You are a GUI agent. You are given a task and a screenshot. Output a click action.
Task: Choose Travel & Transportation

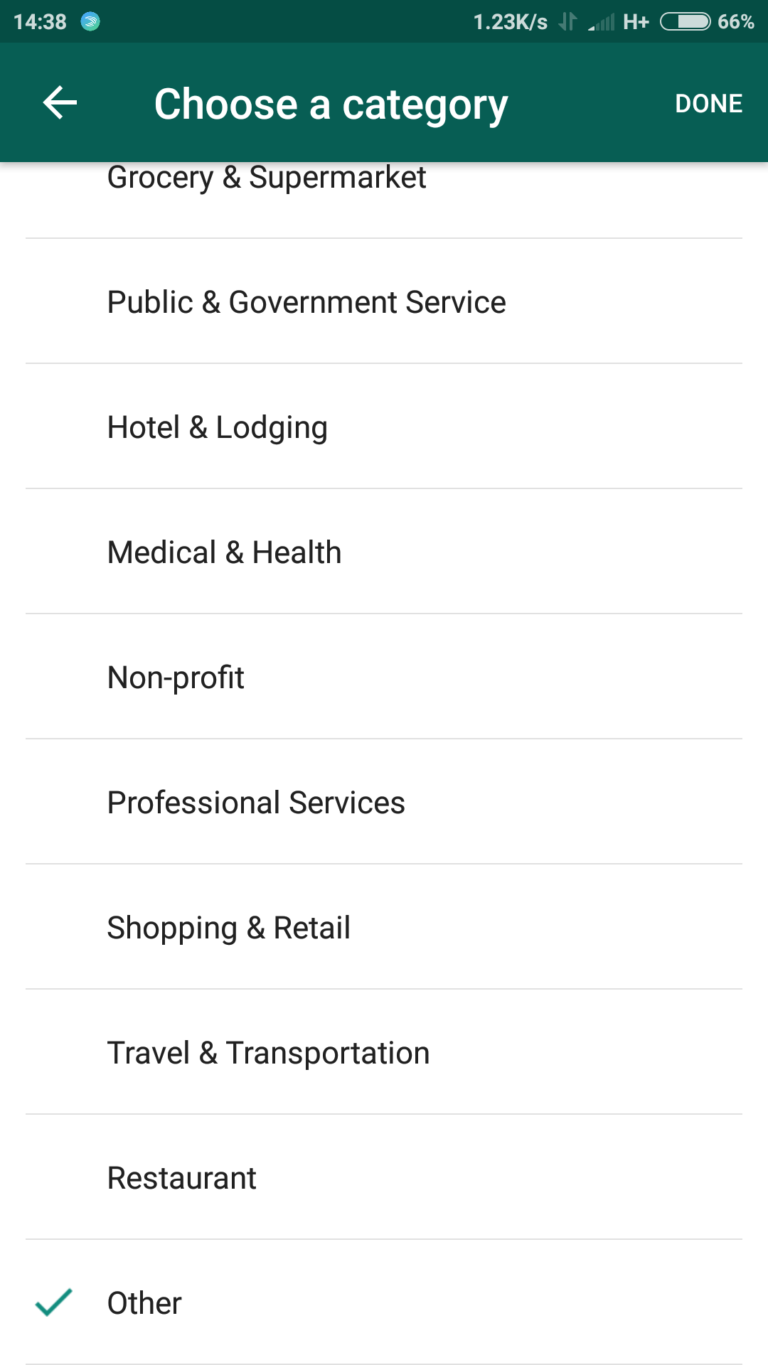(x=384, y=1051)
